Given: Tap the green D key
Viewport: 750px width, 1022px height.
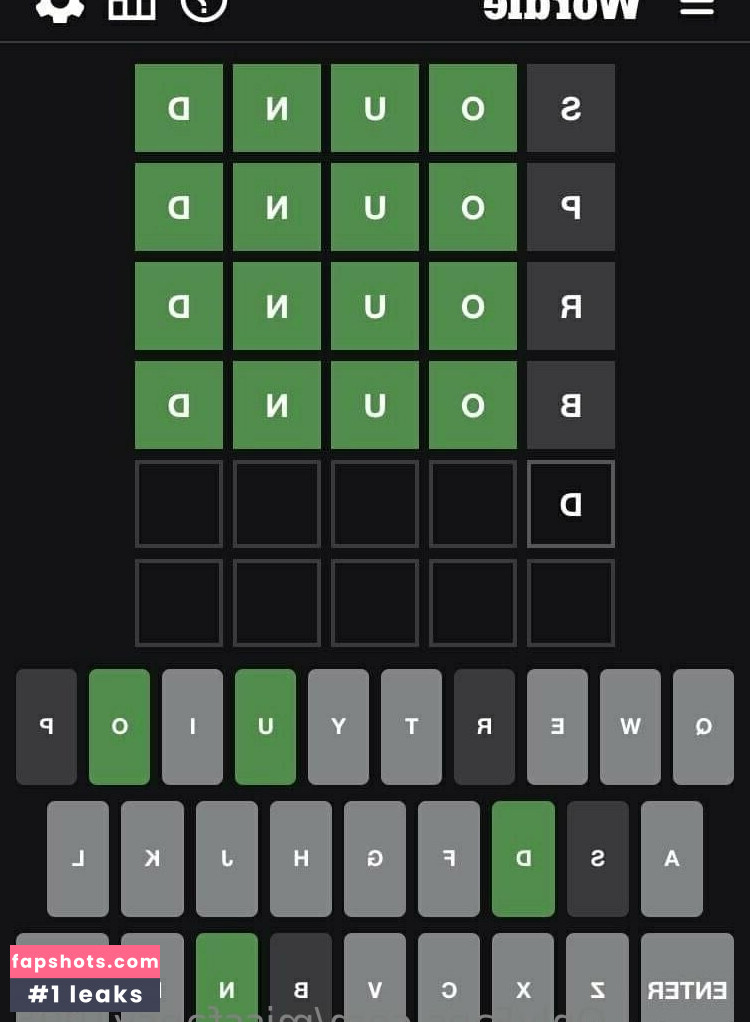Looking at the screenshot, I should coord(523,858).
